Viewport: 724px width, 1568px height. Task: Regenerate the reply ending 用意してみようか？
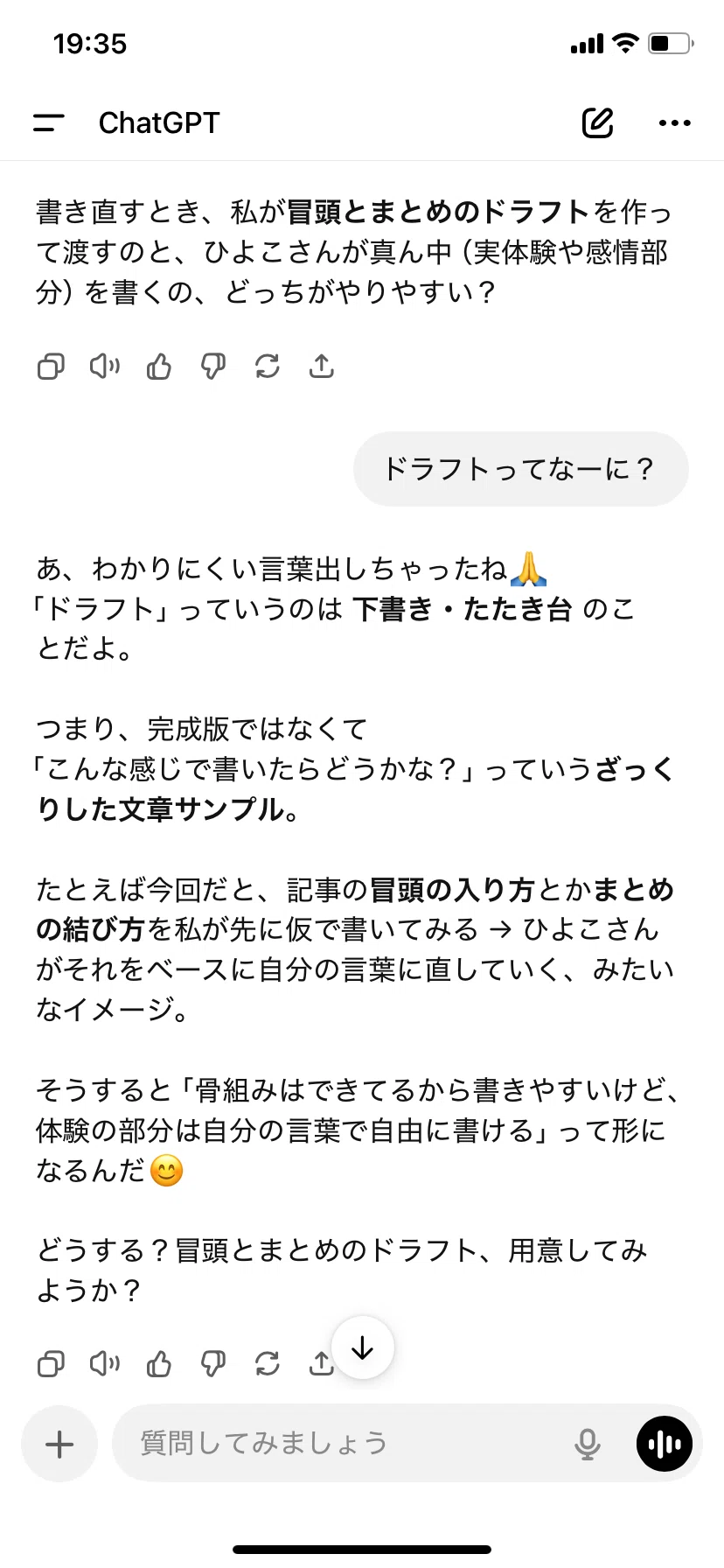click(x=268, y=1363)
